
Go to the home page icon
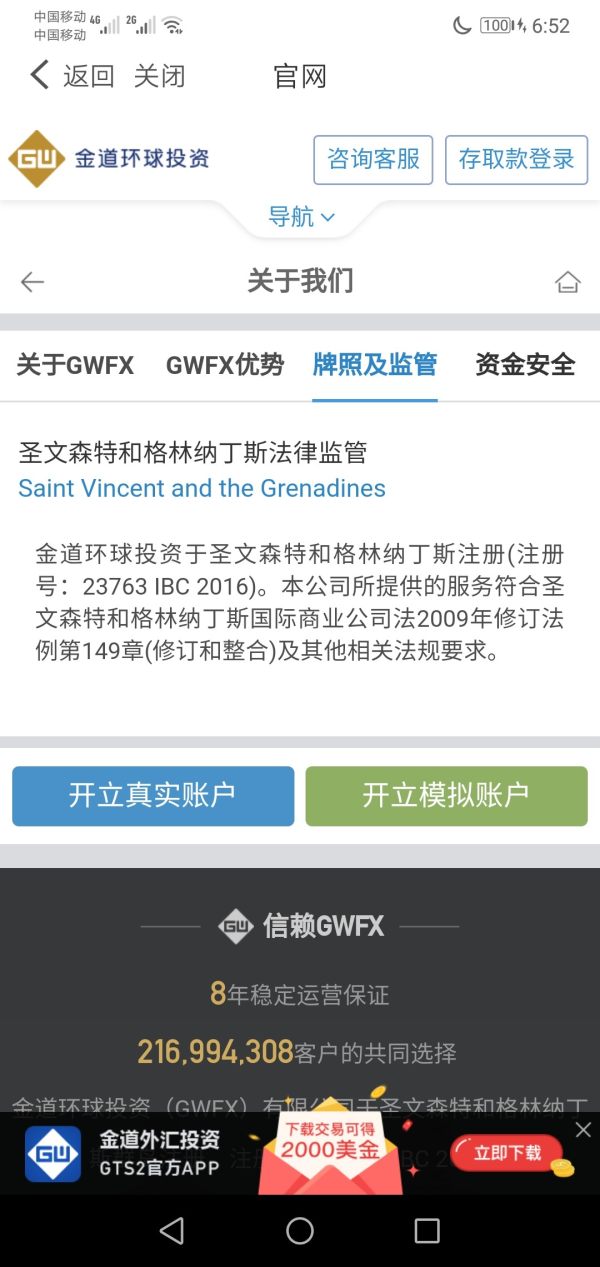567,282
